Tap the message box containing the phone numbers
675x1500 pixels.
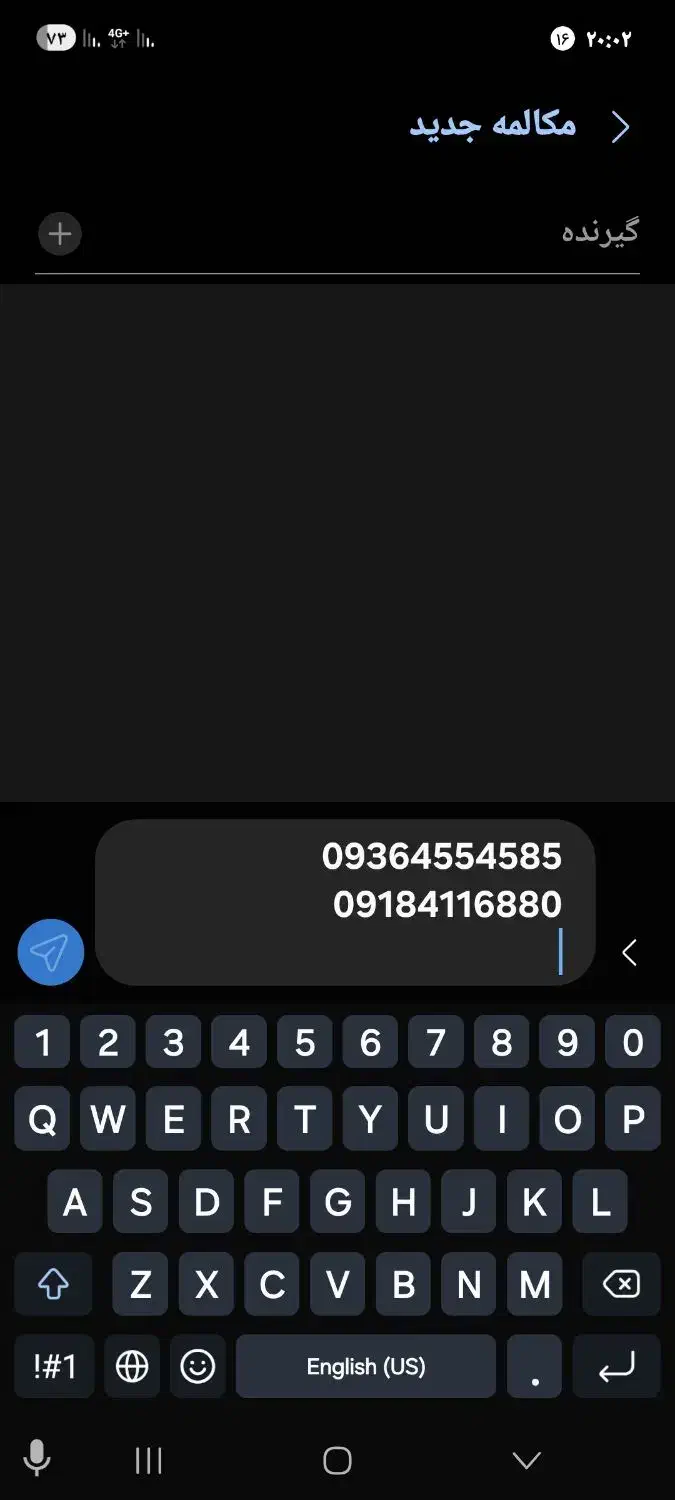coord(345,903)
